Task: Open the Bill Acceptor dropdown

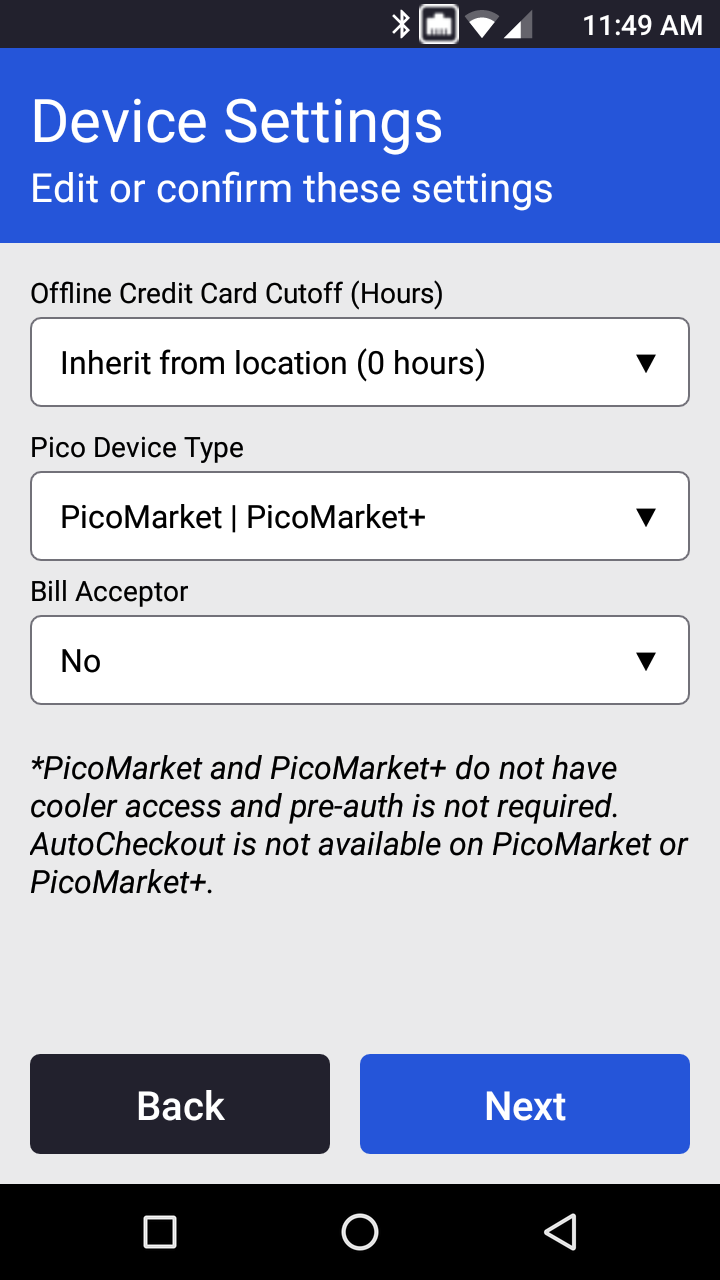Action: point(360,660)
